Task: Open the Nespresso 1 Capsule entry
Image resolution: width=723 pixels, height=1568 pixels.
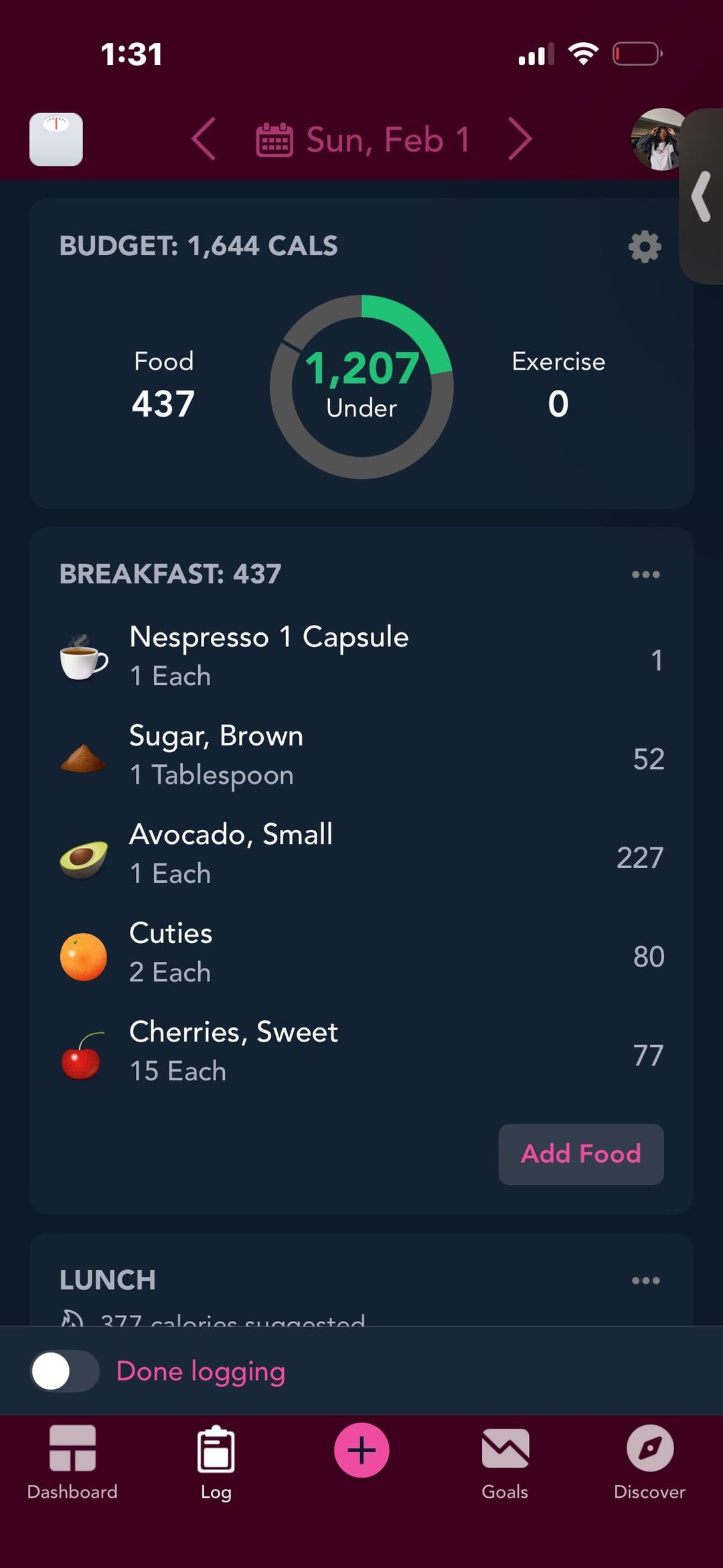Action: pyautogui.click(x=361, y=656)
